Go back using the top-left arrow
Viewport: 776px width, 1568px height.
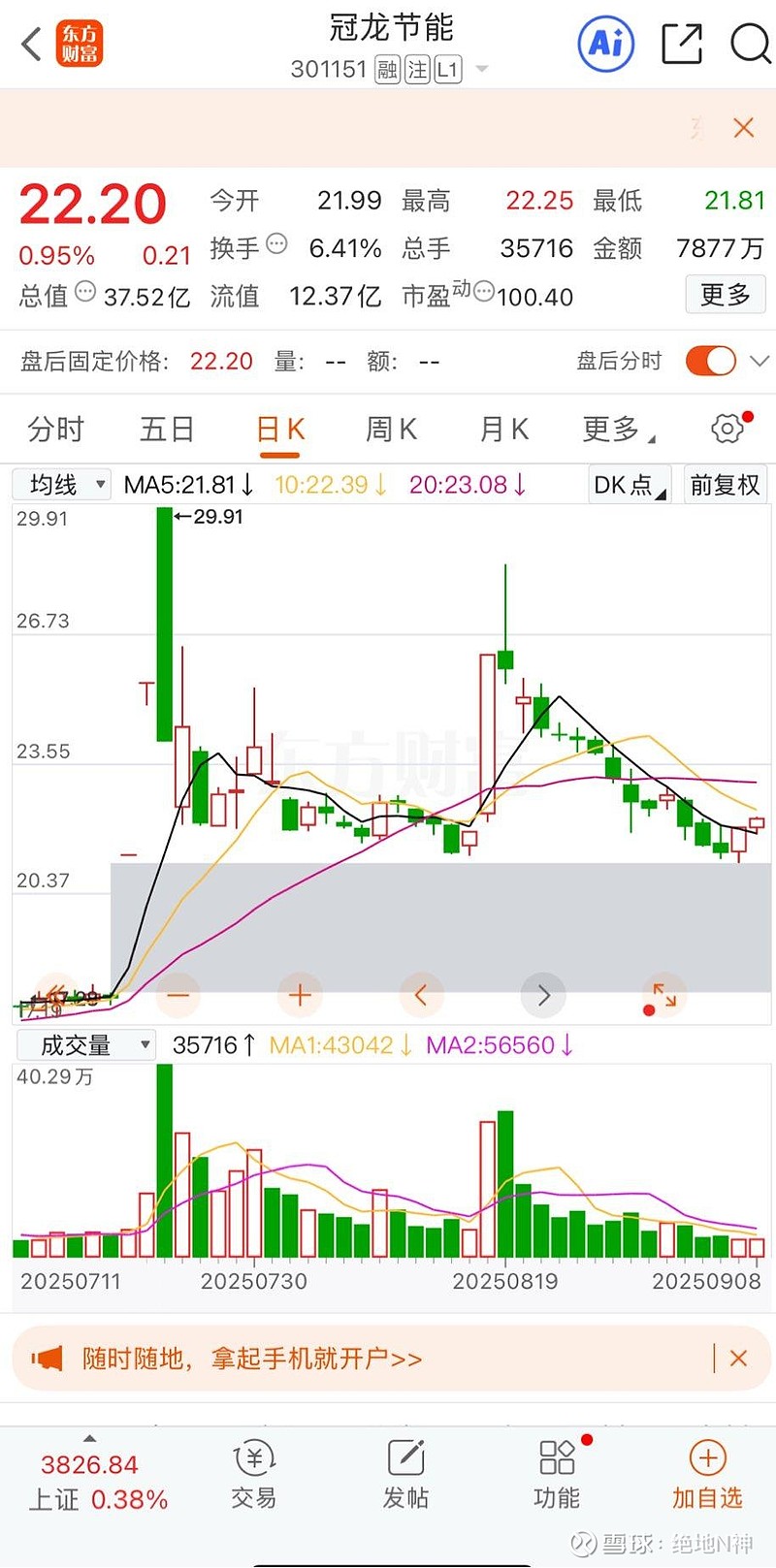[31, 44]
